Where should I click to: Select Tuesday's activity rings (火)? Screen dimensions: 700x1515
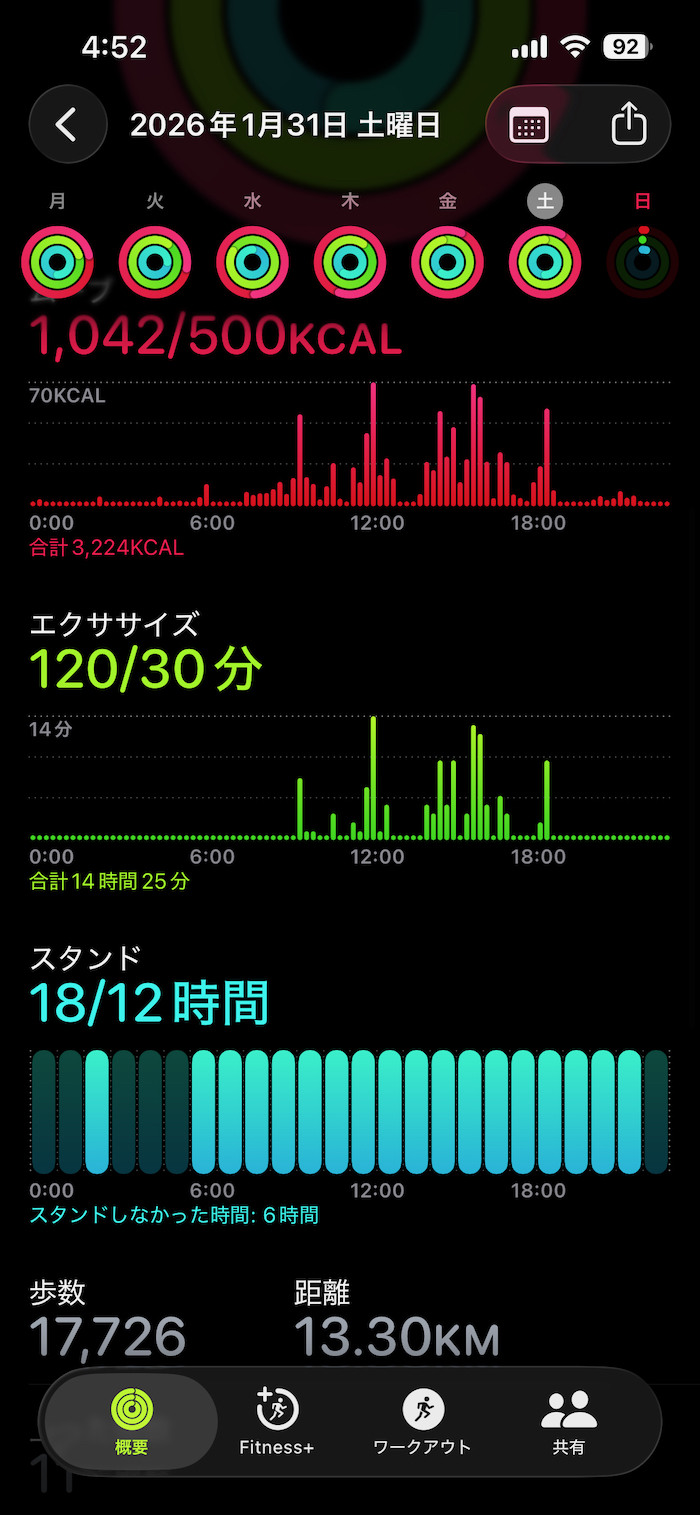coord(155,262)
